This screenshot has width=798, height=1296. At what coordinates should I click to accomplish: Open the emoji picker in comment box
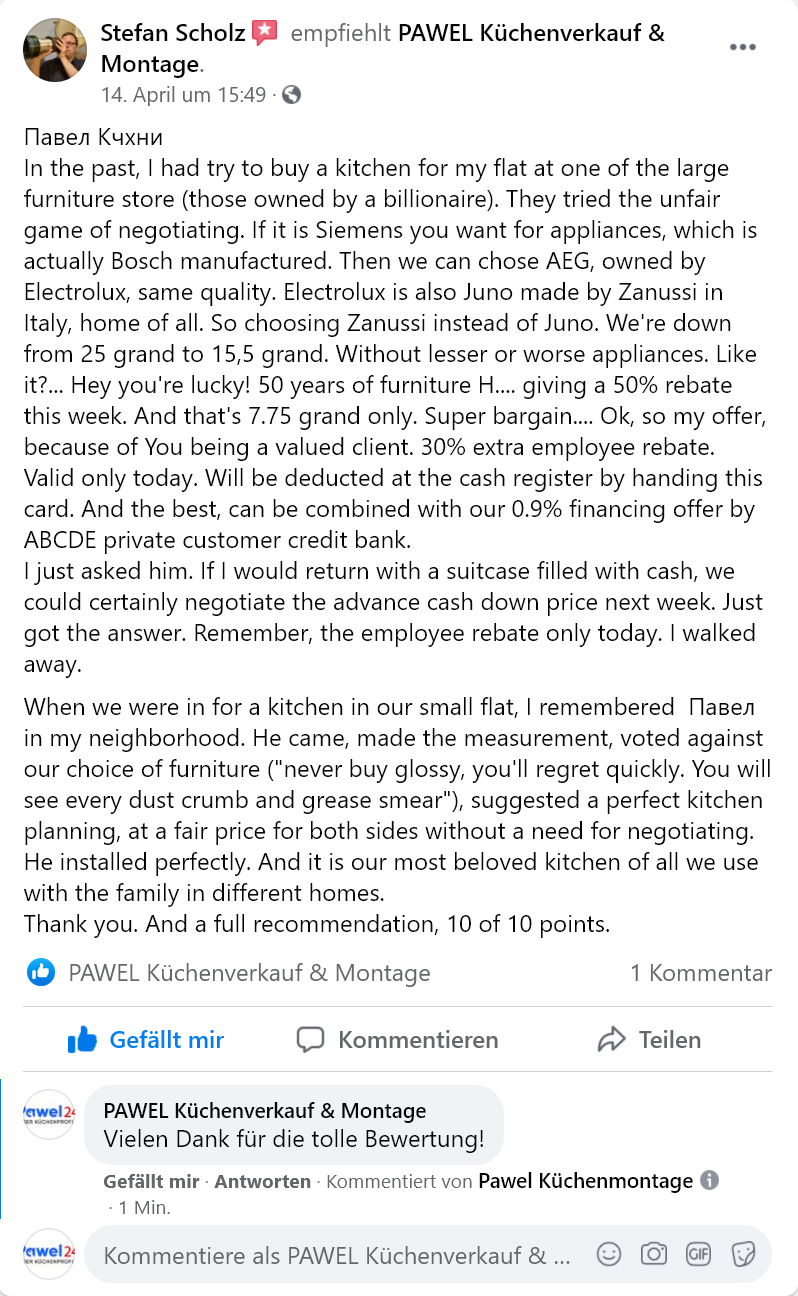(x=608, y=1254)
